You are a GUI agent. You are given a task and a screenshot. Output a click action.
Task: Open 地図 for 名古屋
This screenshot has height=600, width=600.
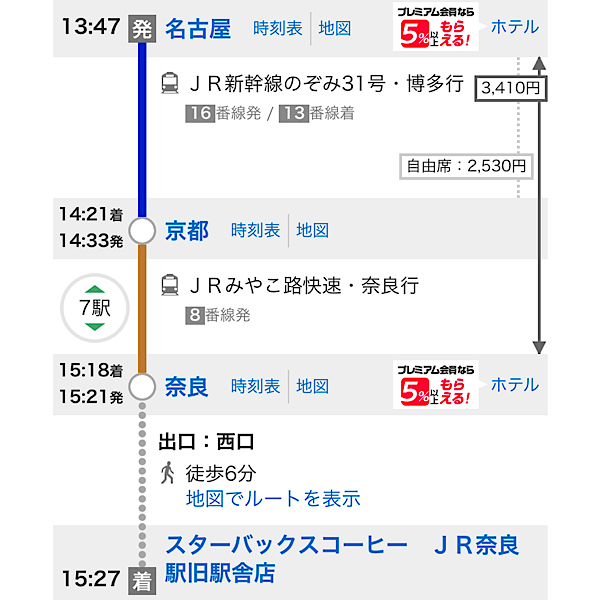click(x=335, y=28)
